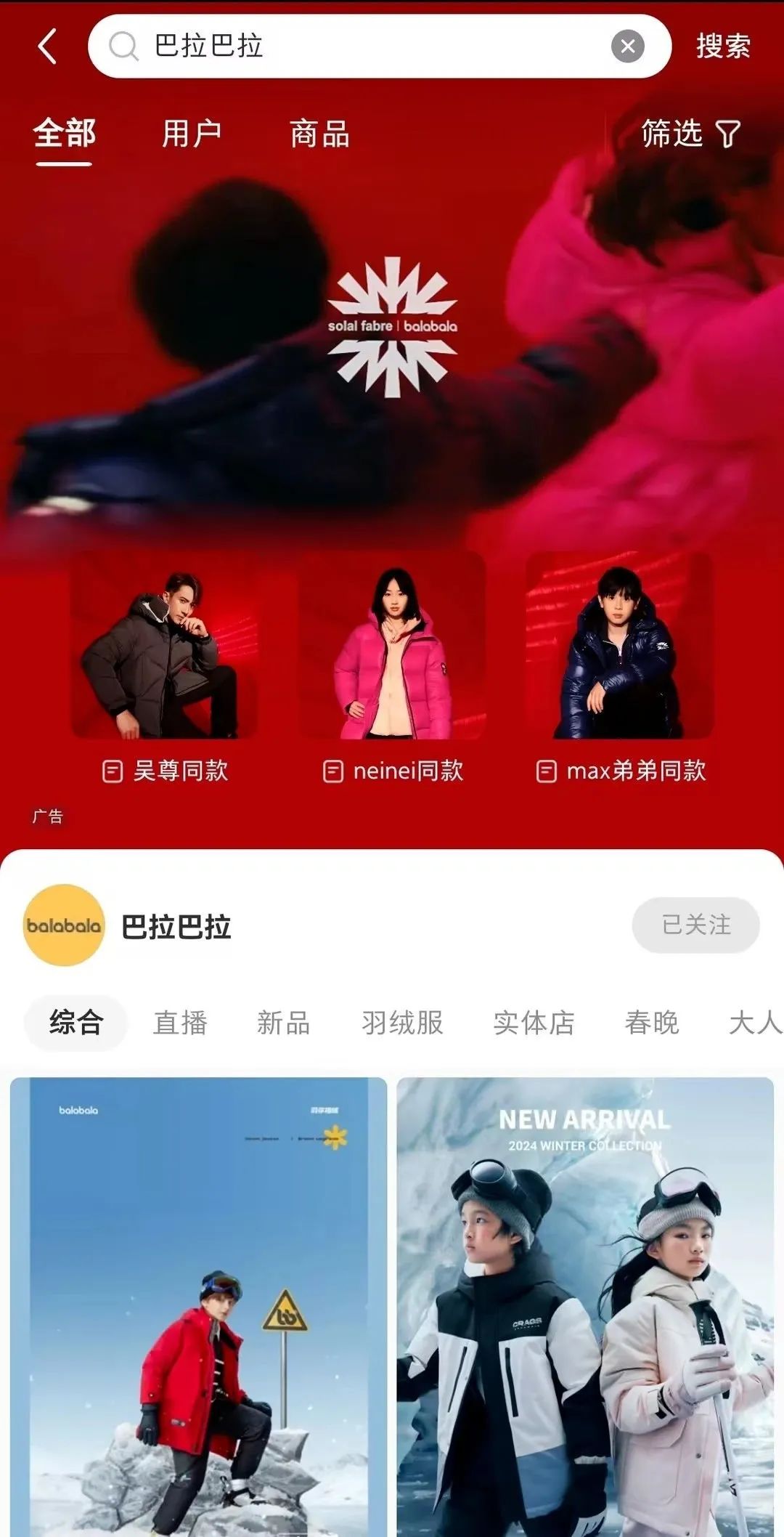Tap the 搜索 button

click(x=723, y=46)
